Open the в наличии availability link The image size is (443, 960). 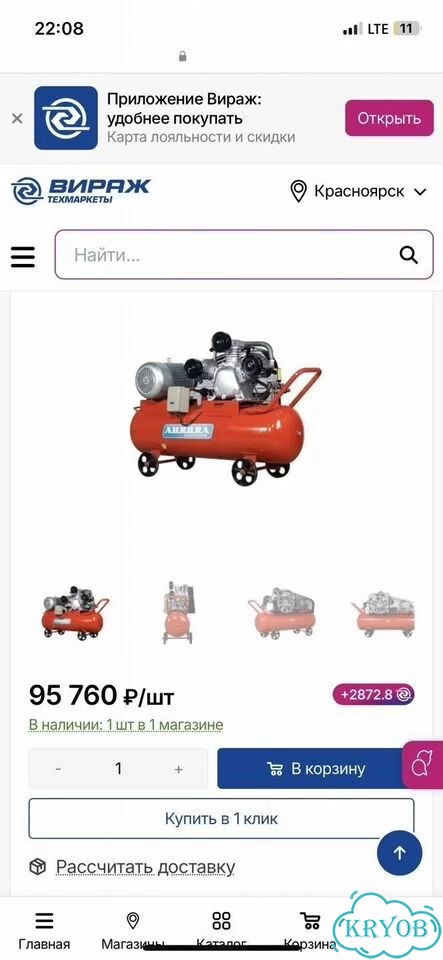click(x=126, y=725)
